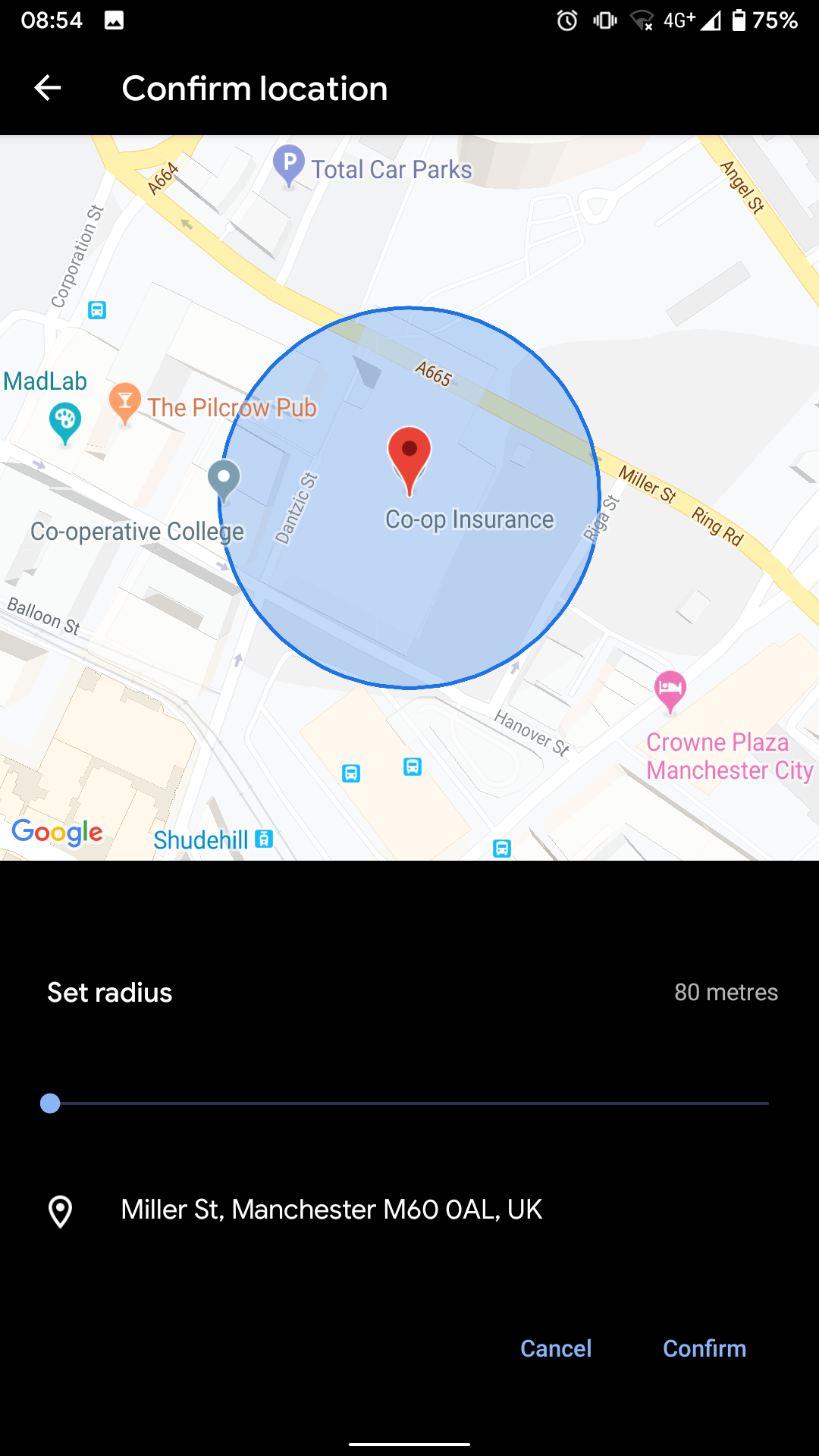Cancel the location selection
This screenshot has height=1456, width=819.
(556, 1348)
